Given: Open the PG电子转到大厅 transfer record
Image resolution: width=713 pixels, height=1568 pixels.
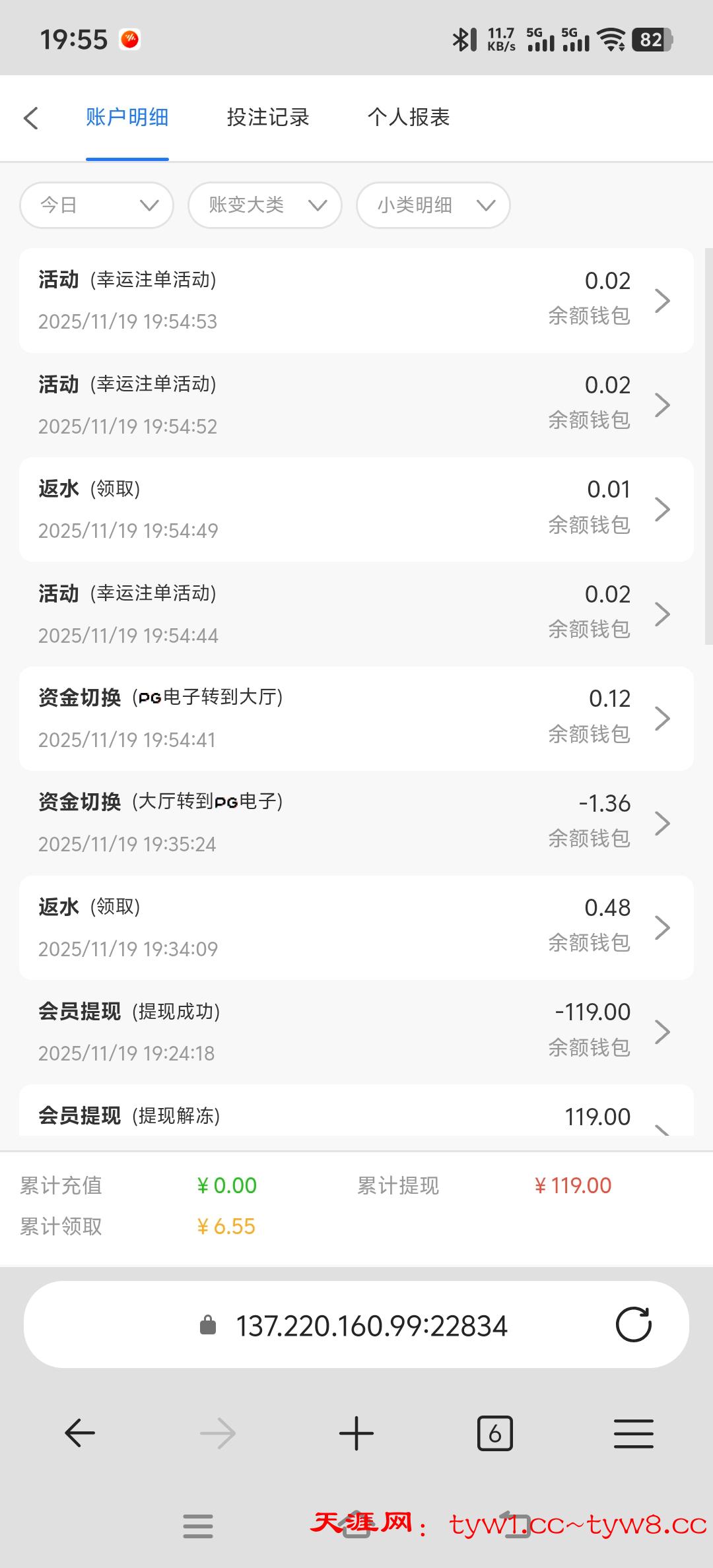Looking at the screenshot, I should (356, 718).
